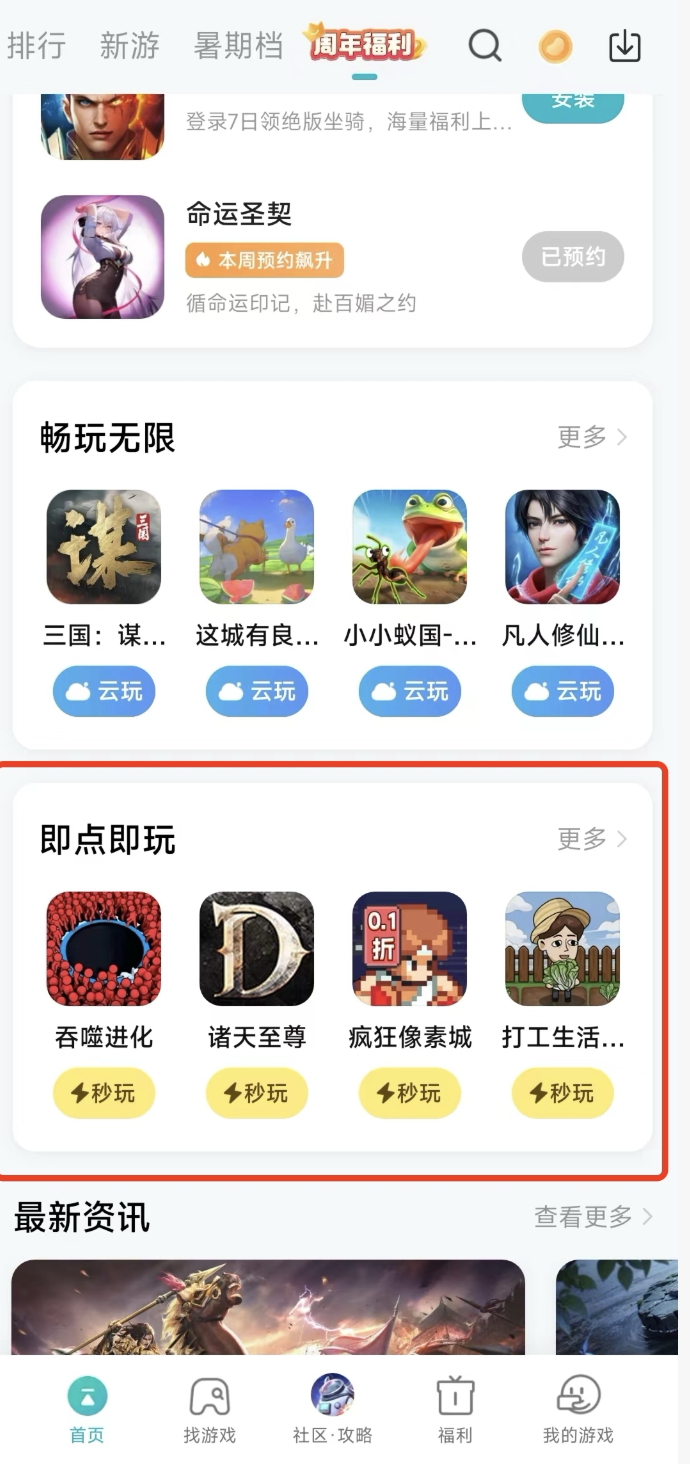
Task: Switch to 找游戏 bottom tab
Action: pyautogui.click(x=209, y=1409)
